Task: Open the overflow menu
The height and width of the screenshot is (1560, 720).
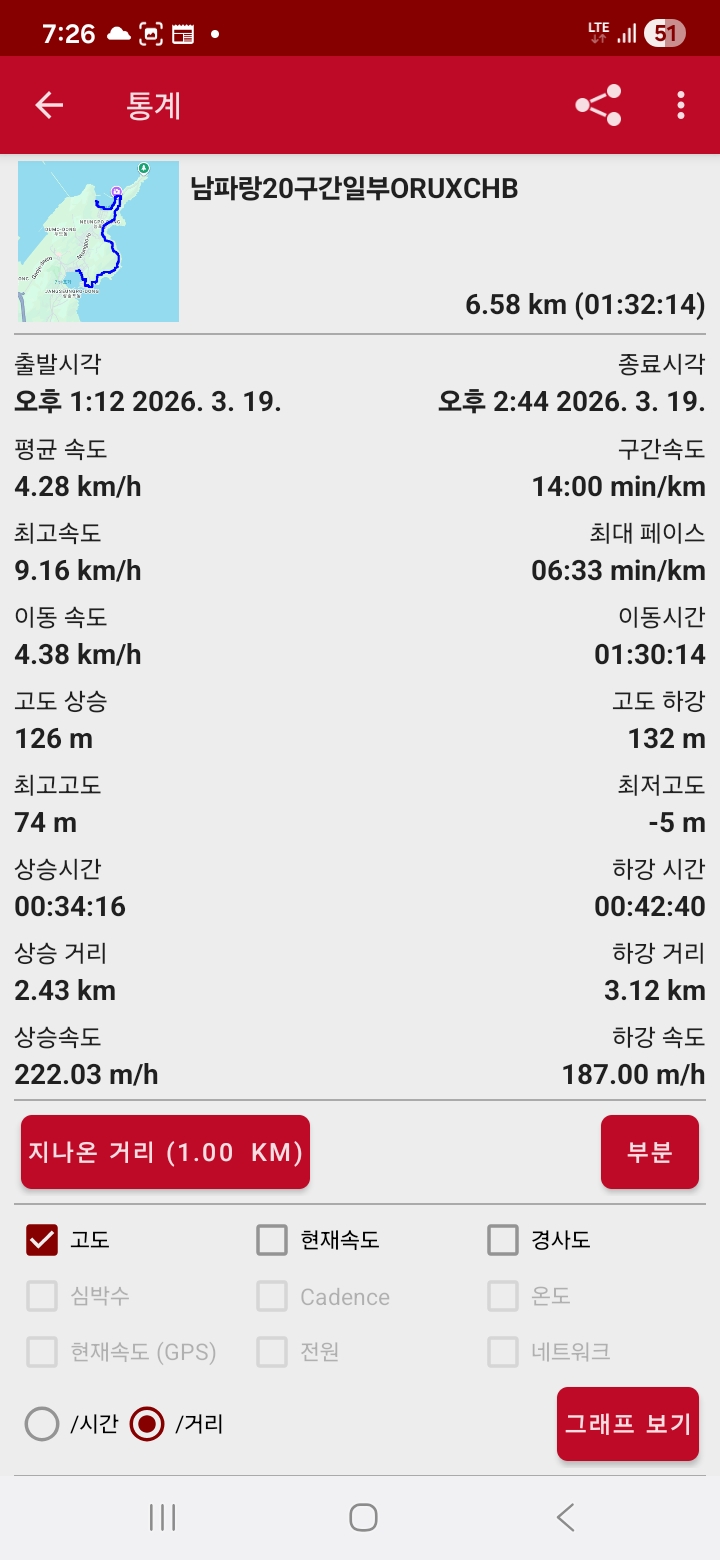Action: click(x=681, y=105)
